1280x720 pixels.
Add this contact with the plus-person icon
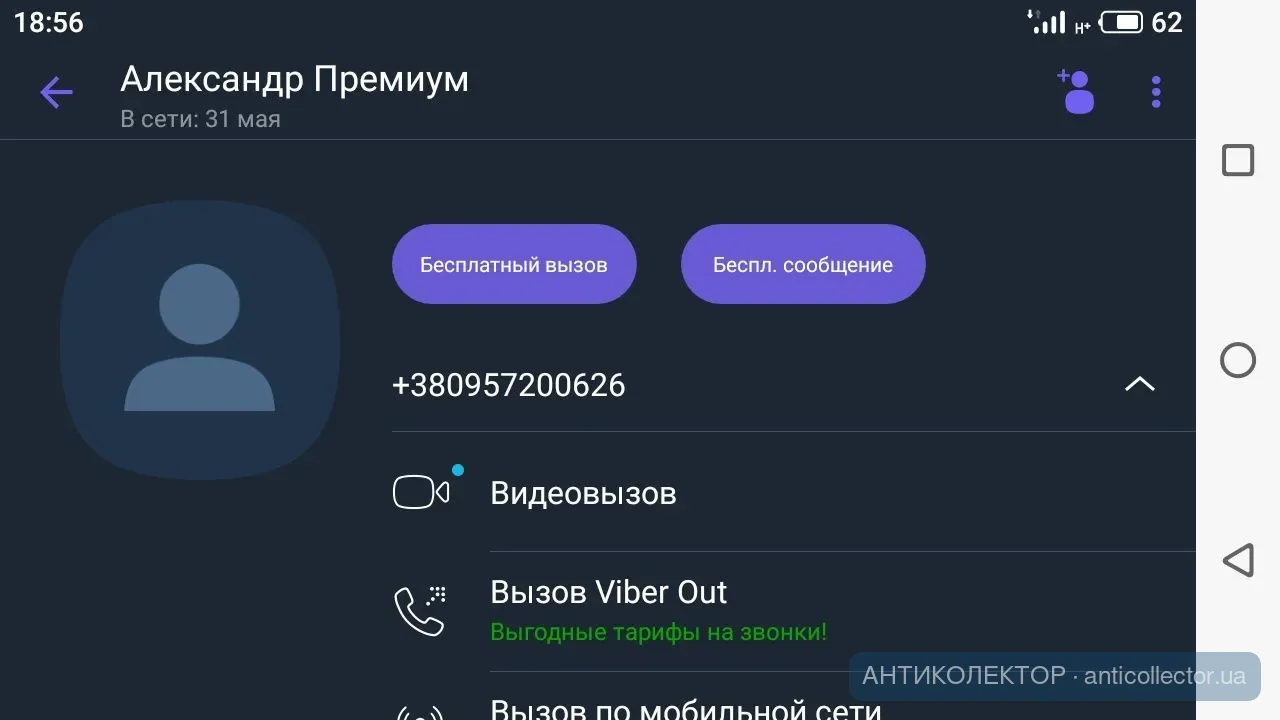1077,92
